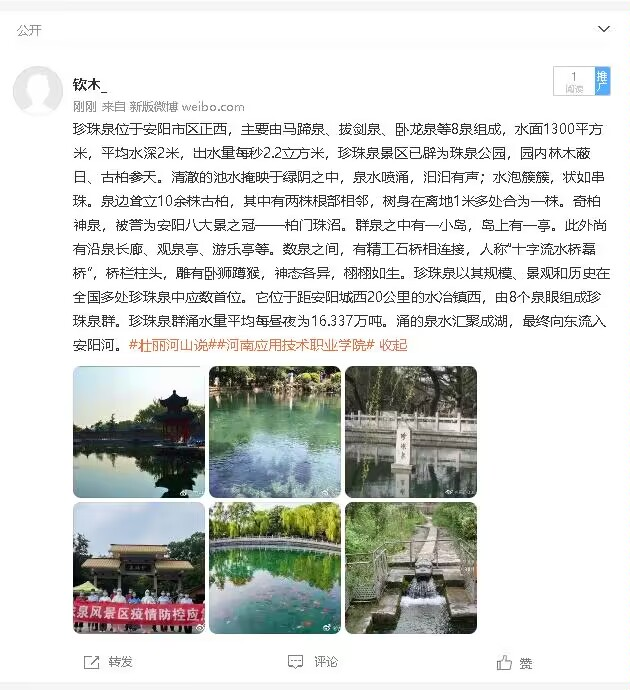Screen dimensions: 630x690
Task: Open the blue spring pool photo
Action: tap(275, 432)
